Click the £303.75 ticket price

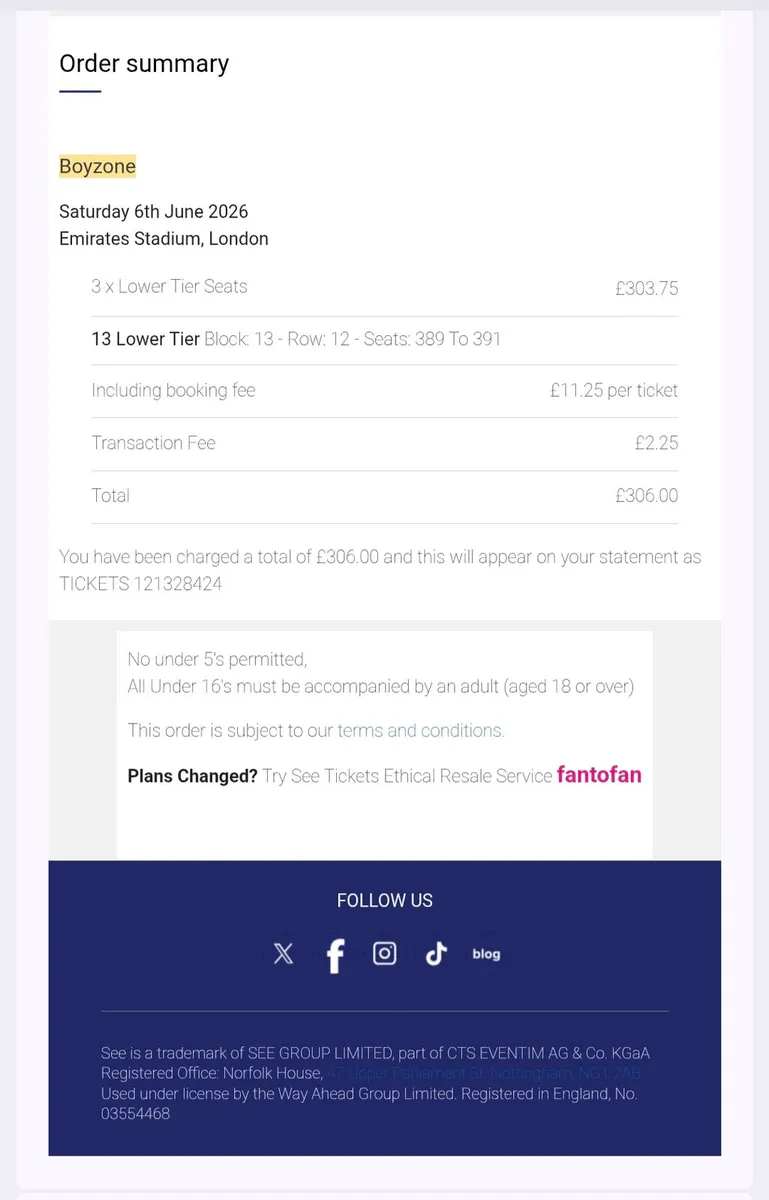[x=646, y=288]
